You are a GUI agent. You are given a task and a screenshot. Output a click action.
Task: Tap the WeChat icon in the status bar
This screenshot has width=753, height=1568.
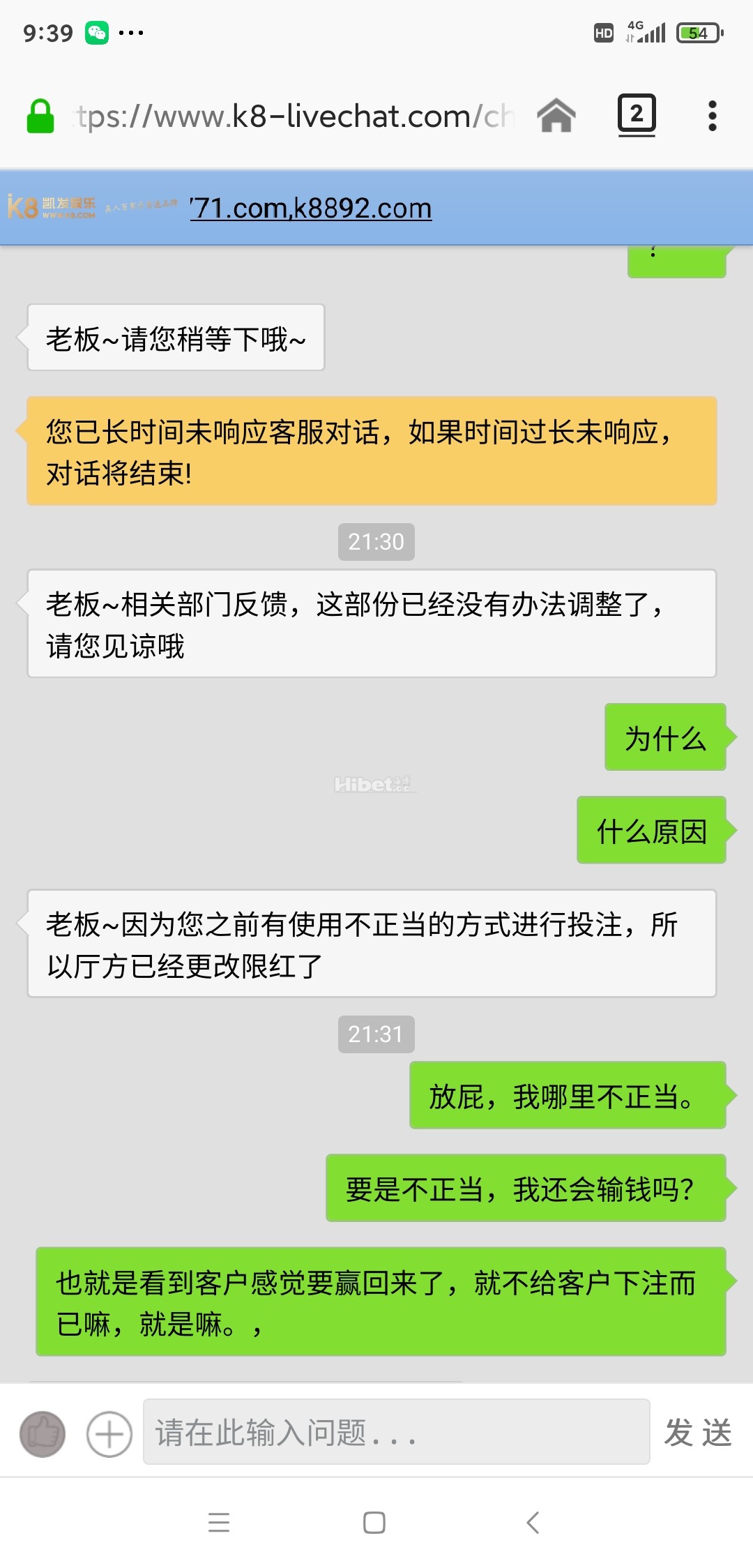pos(98,31)
